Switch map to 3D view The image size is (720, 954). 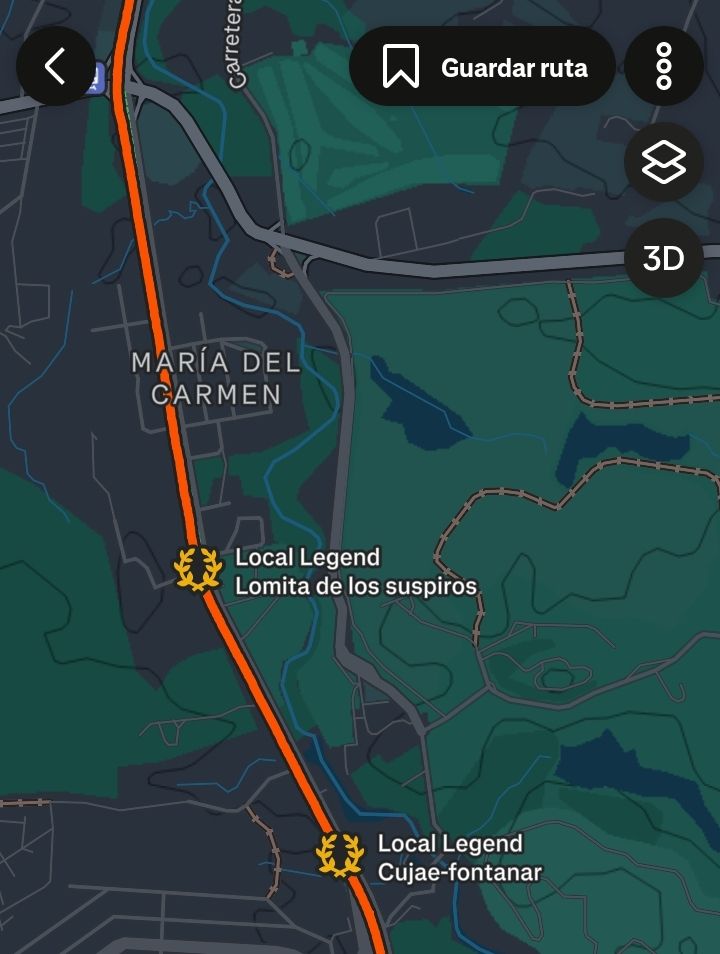click(x=664, y=258)
